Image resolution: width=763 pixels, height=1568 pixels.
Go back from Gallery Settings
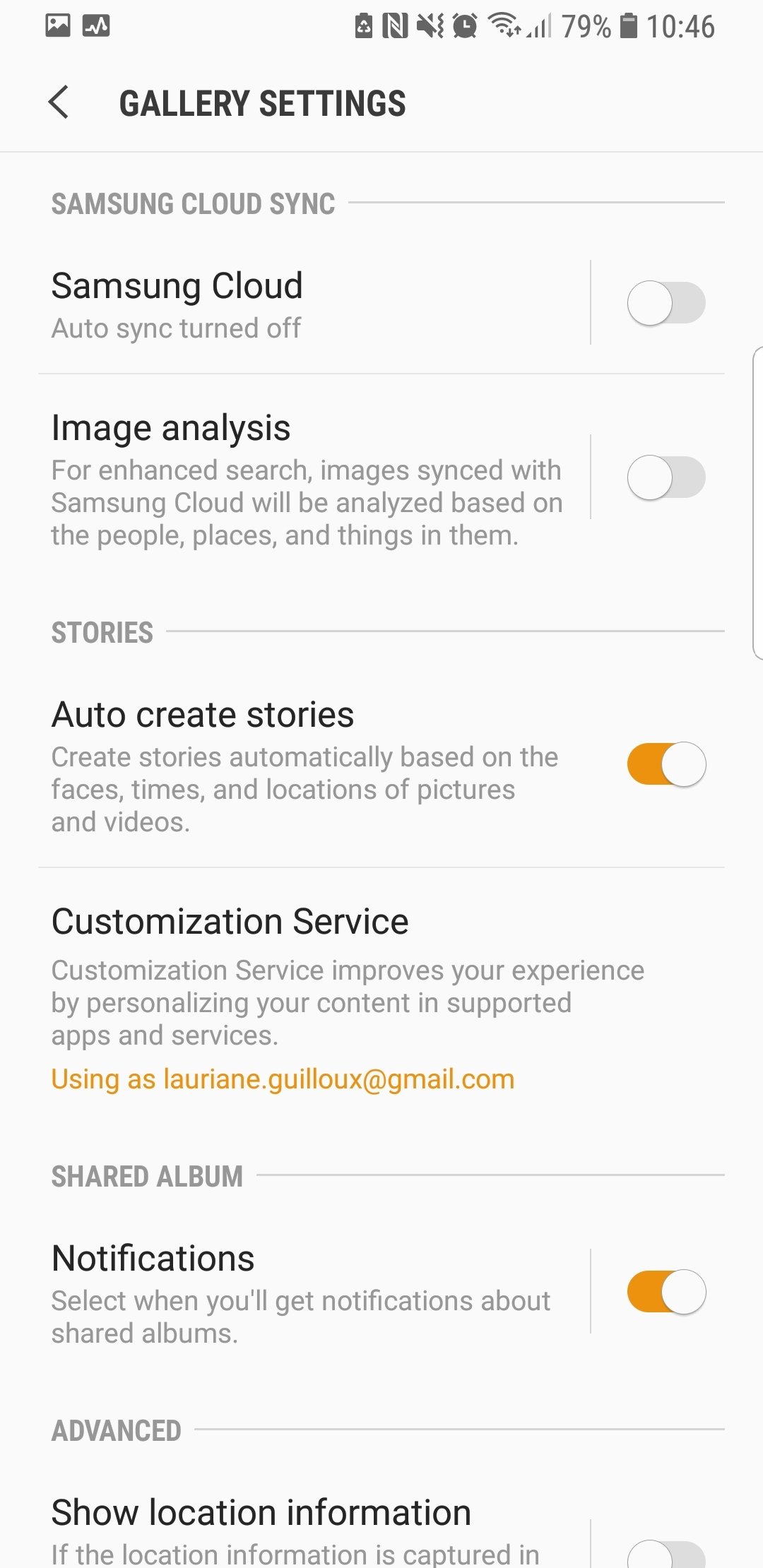click(x=59, y=102)
